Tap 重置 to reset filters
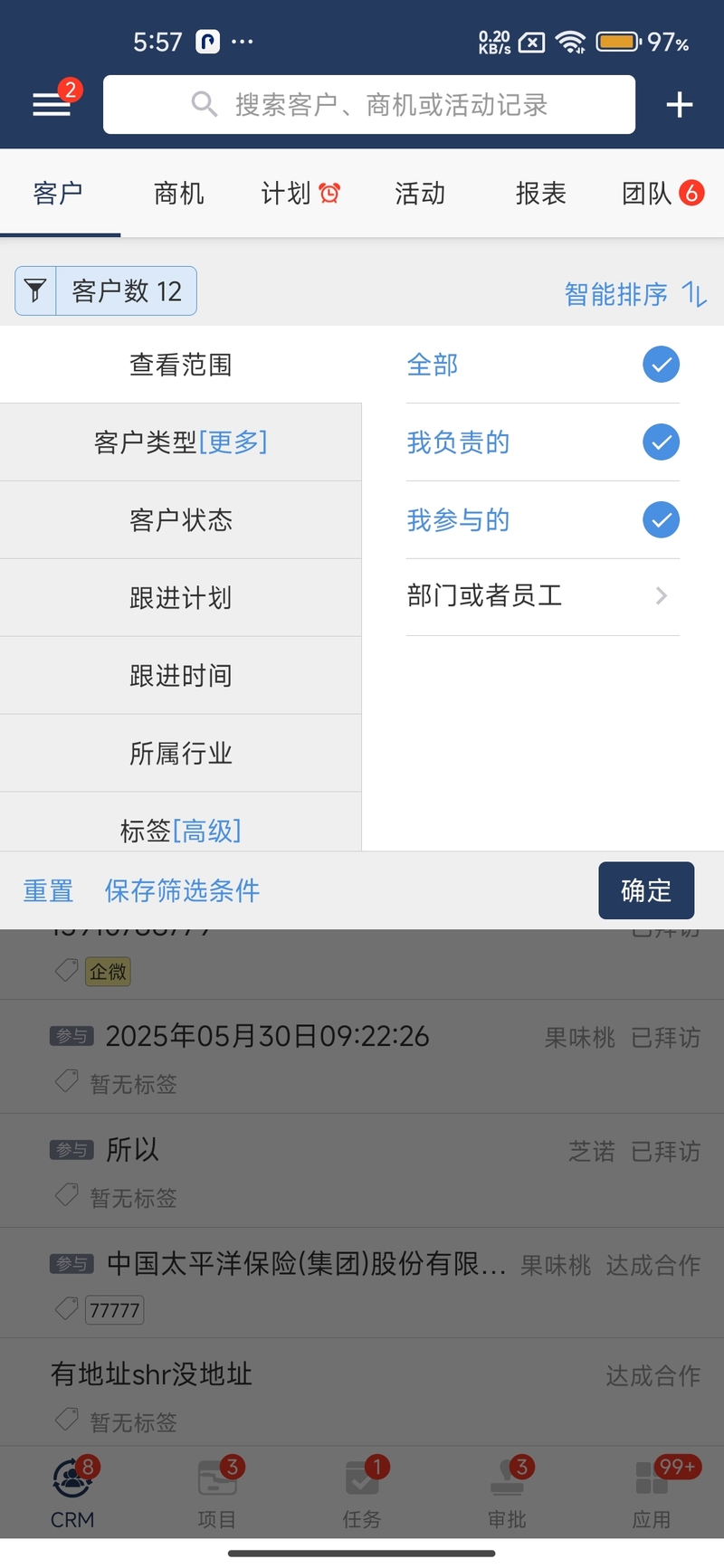 click(48, 891)
